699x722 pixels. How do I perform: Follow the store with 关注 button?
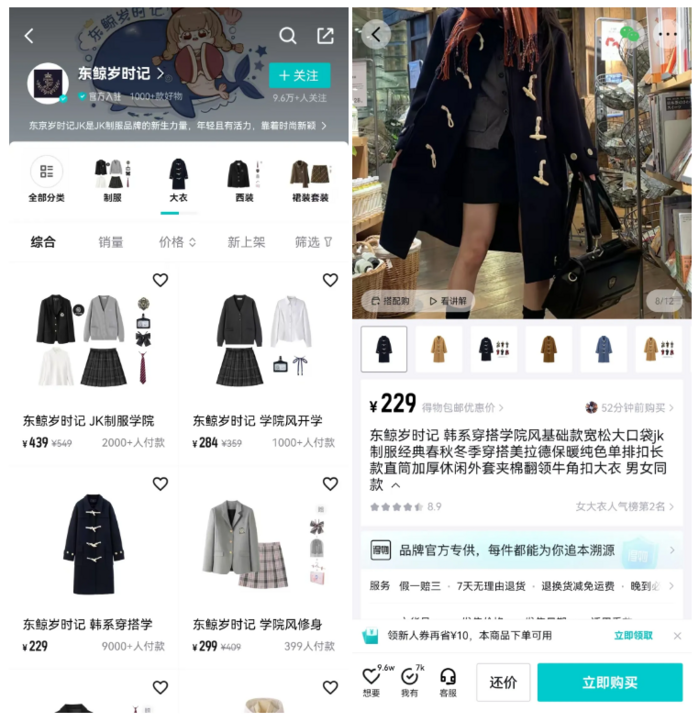pos(299,76)
